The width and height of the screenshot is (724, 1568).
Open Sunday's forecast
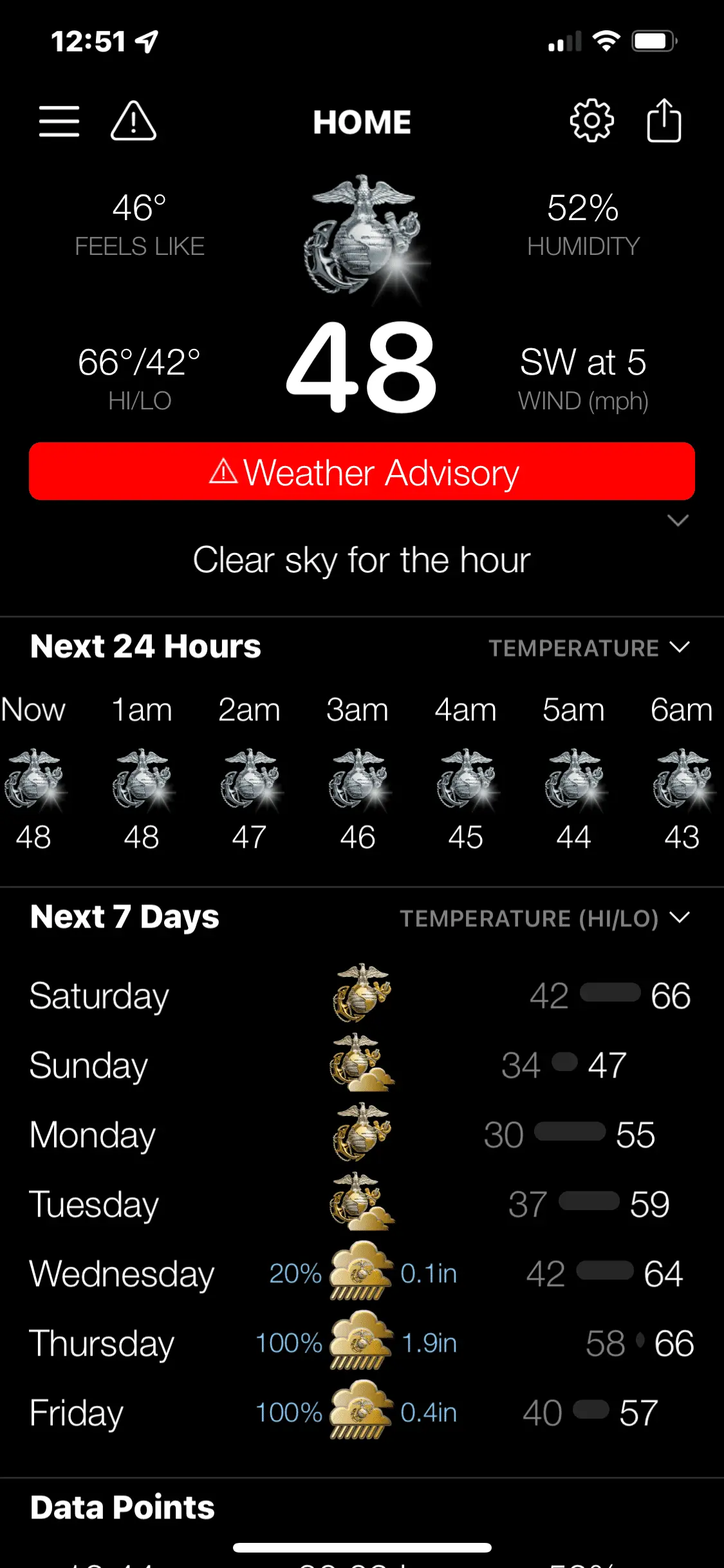pos(360,1065)
